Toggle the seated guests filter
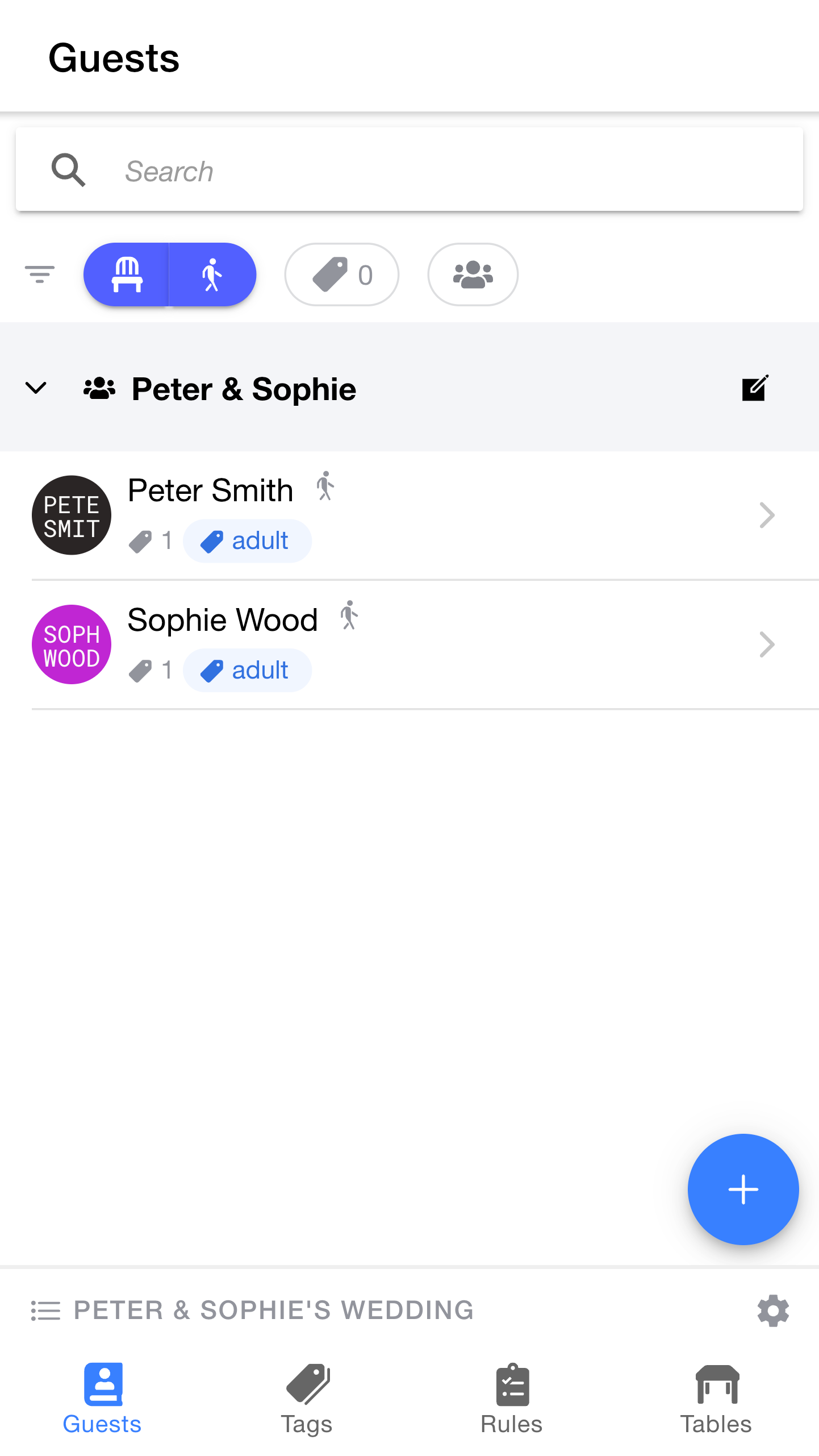Screen dimensions: 819x1456 pos(127,274)
